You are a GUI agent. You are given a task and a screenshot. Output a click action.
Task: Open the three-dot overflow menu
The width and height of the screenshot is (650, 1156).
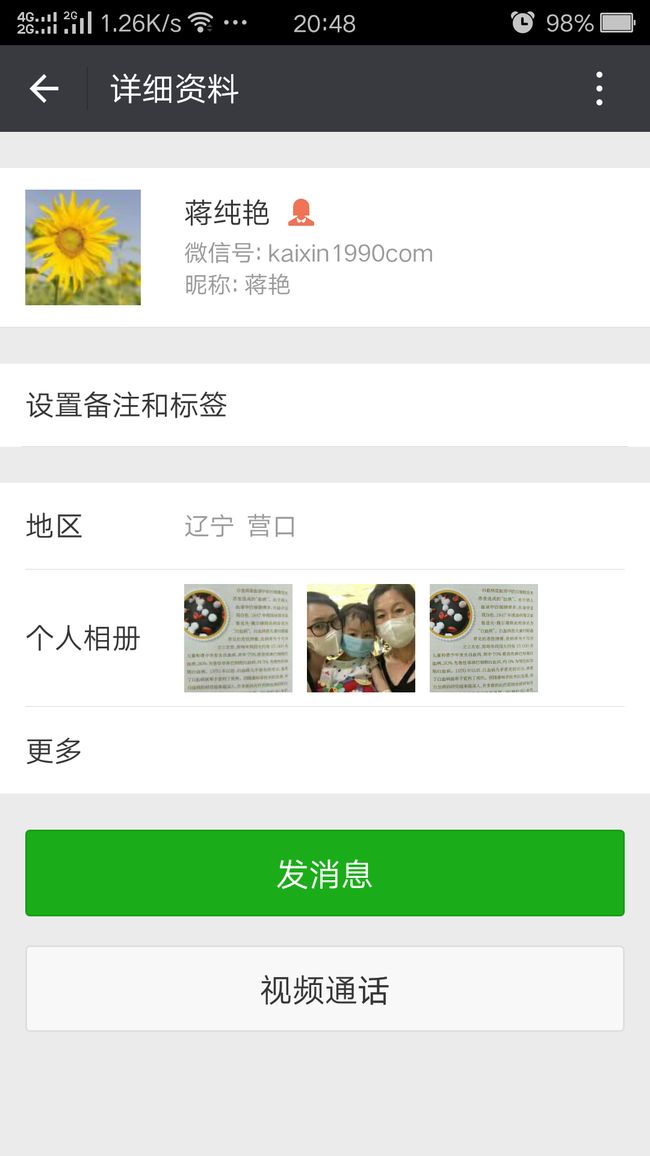coord(599,88)
